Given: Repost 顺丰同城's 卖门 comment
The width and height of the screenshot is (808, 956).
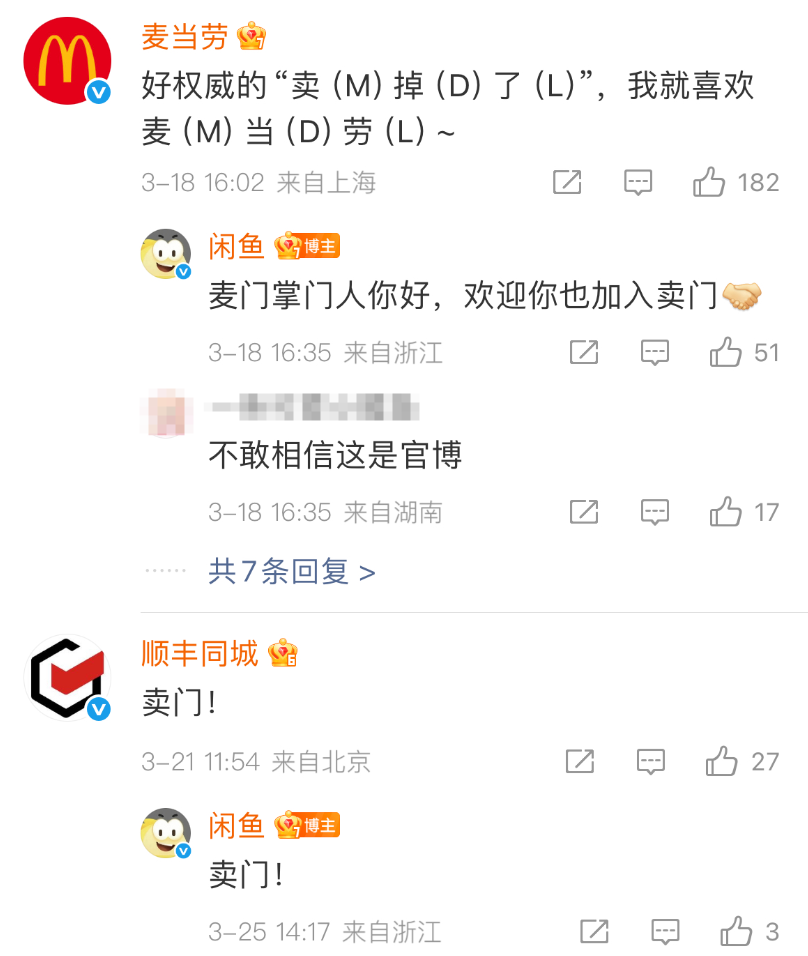Looking at the screenshot, I should 580,761.
